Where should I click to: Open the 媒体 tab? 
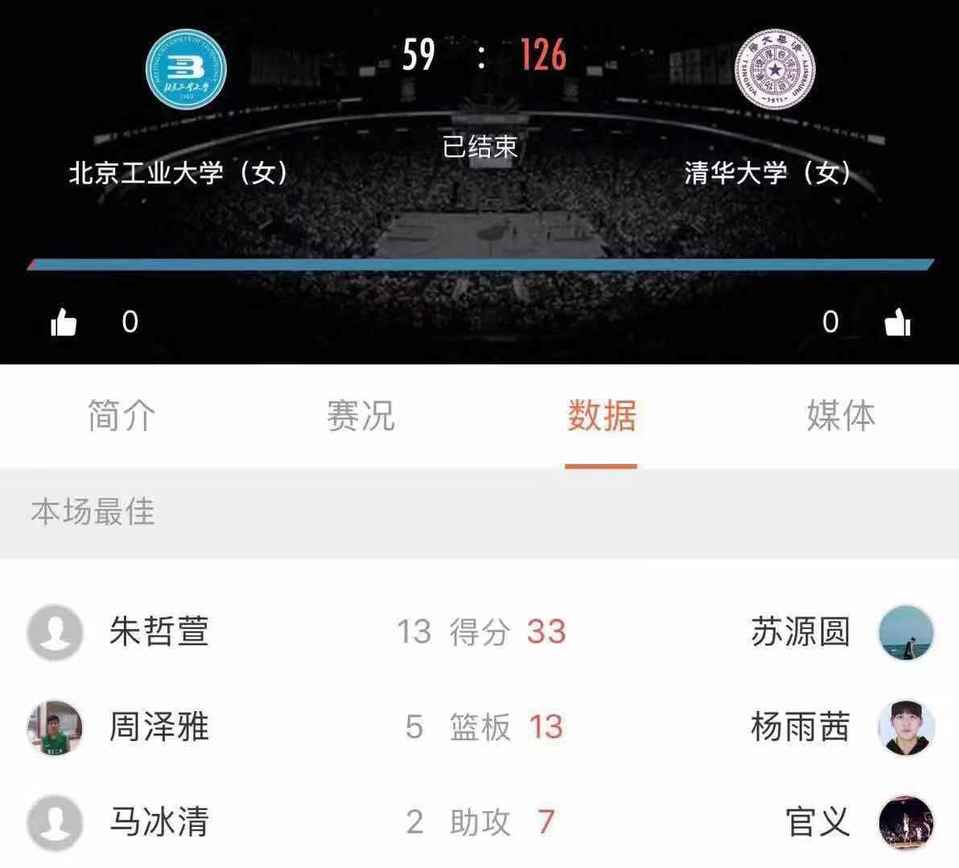(x=841, y=416)
